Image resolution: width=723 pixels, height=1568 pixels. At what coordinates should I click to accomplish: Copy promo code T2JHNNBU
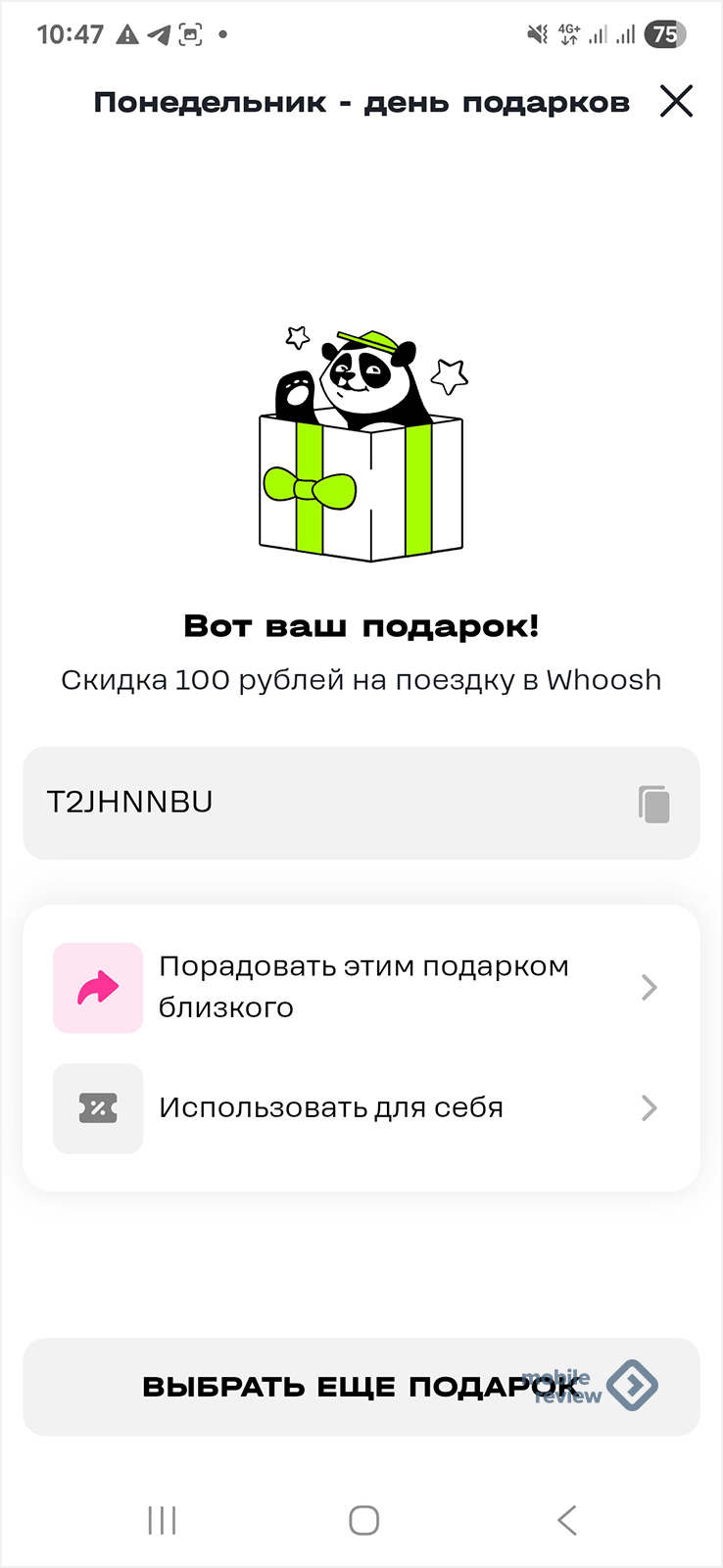tap(653, 804)
